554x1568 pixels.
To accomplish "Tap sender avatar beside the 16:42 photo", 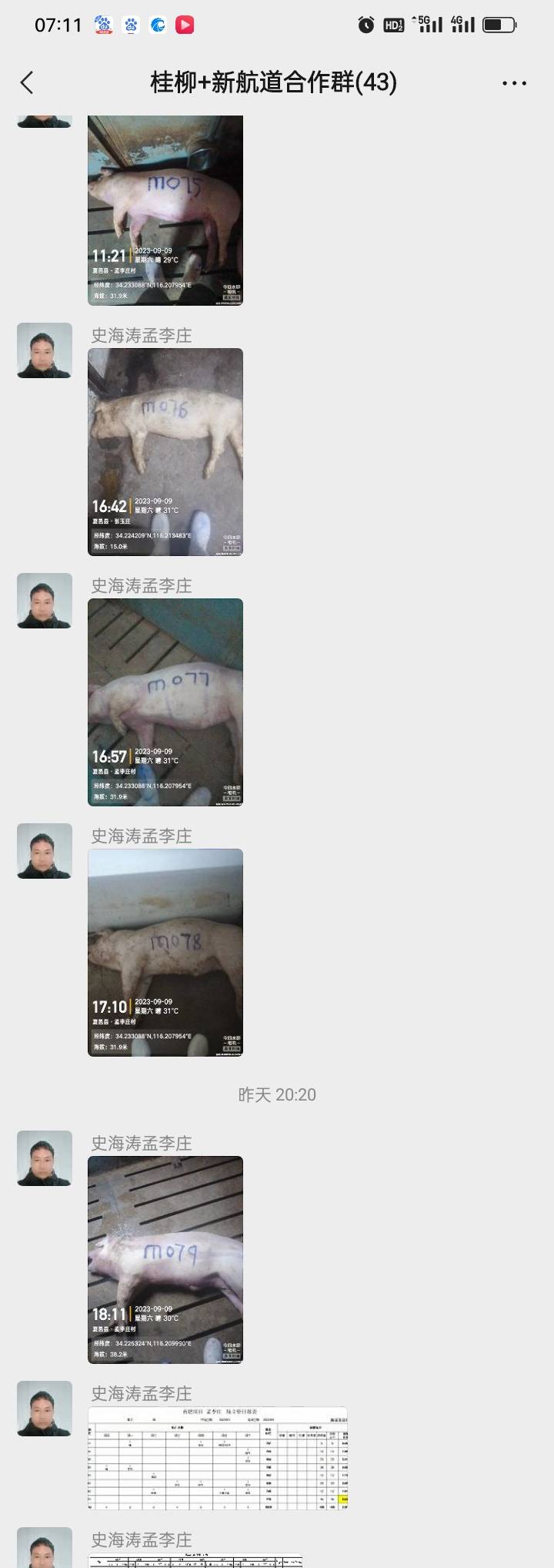I will 45,350.
